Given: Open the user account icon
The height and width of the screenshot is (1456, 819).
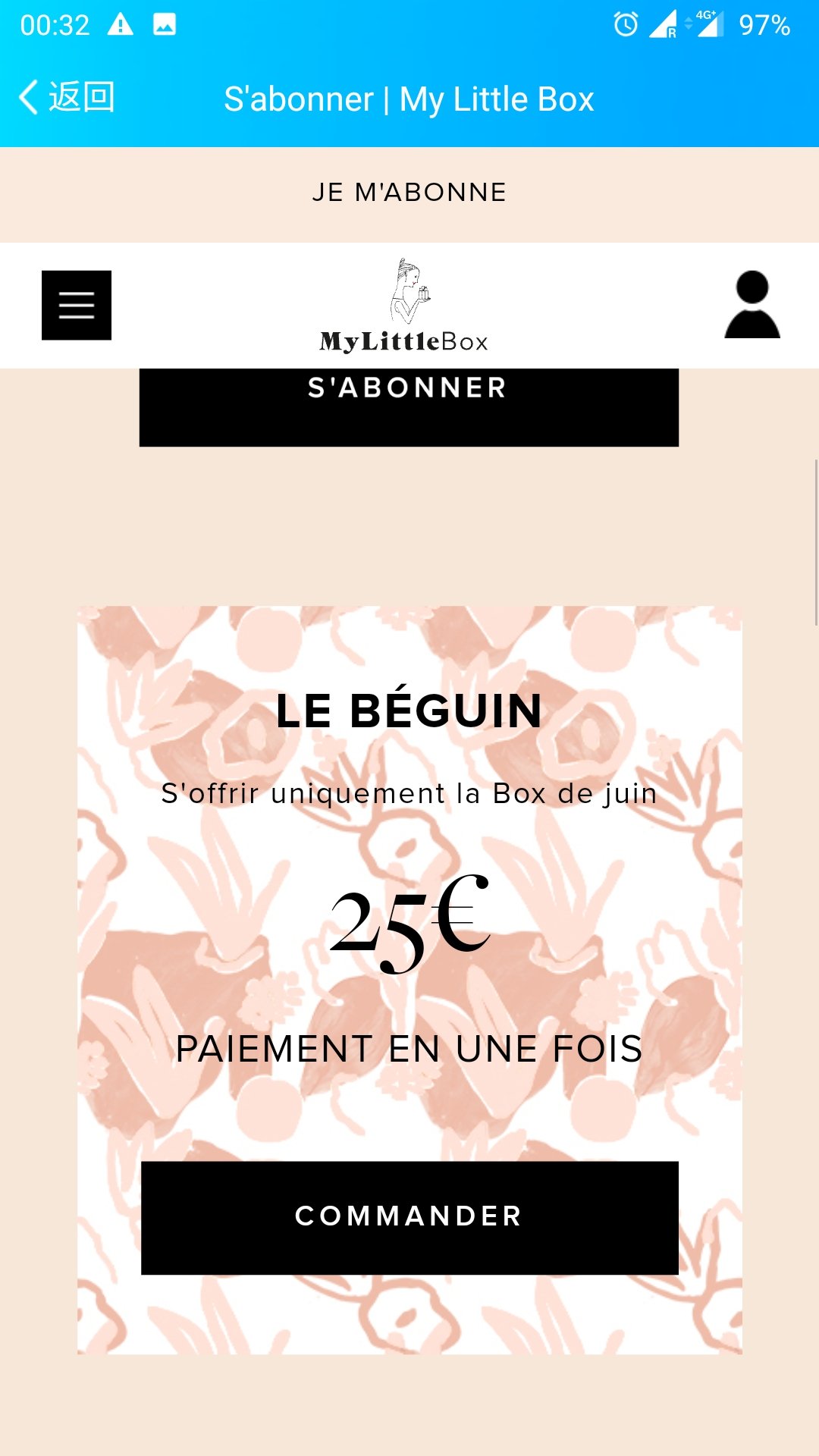Looking at the screenshot, I should (752, 304).
